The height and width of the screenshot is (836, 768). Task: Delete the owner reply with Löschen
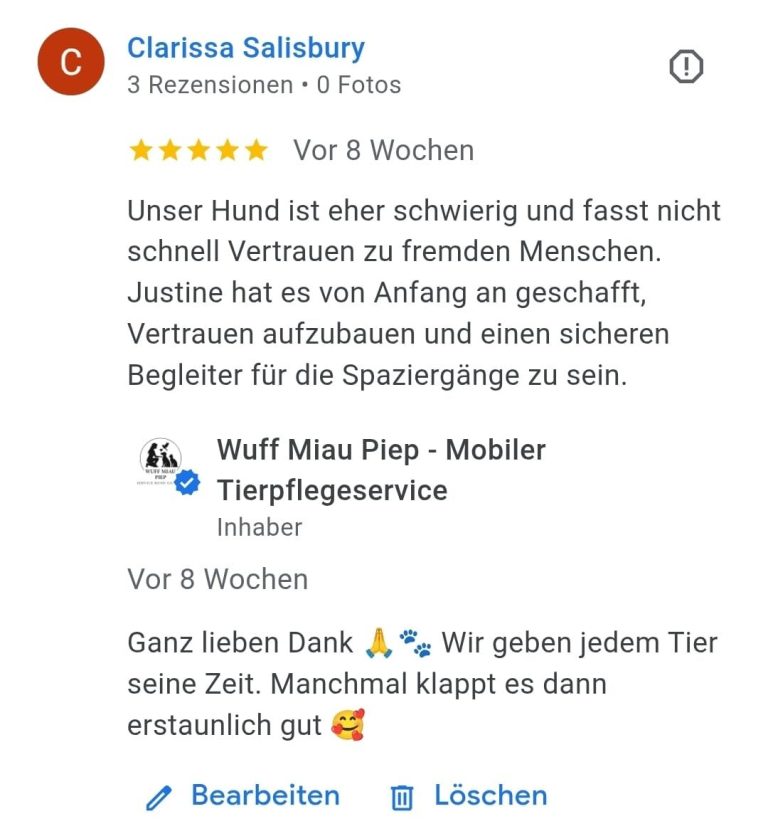pyautogui.click(x=469, y=796)
